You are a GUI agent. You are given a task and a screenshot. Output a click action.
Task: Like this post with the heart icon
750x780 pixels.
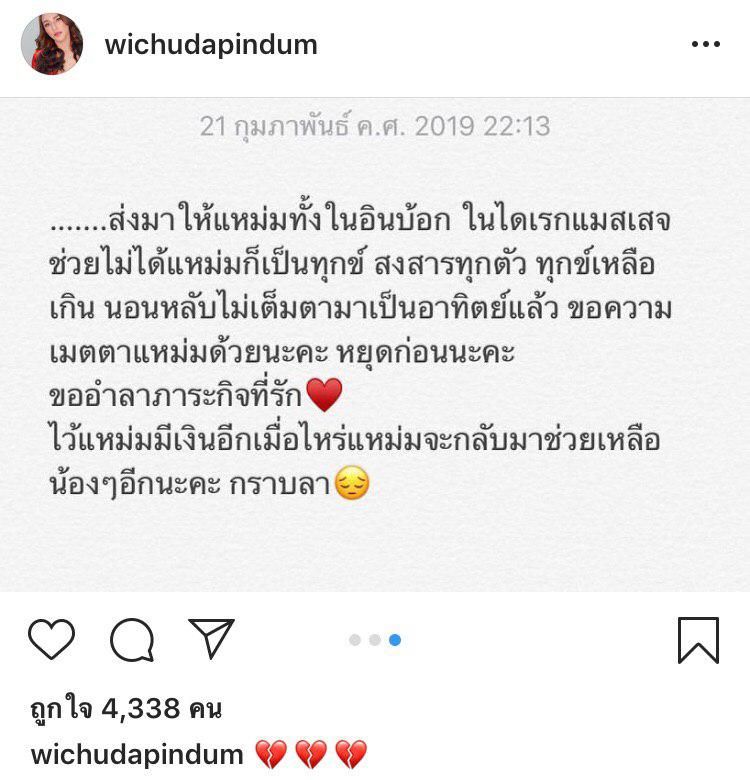[x=51, y=640]
